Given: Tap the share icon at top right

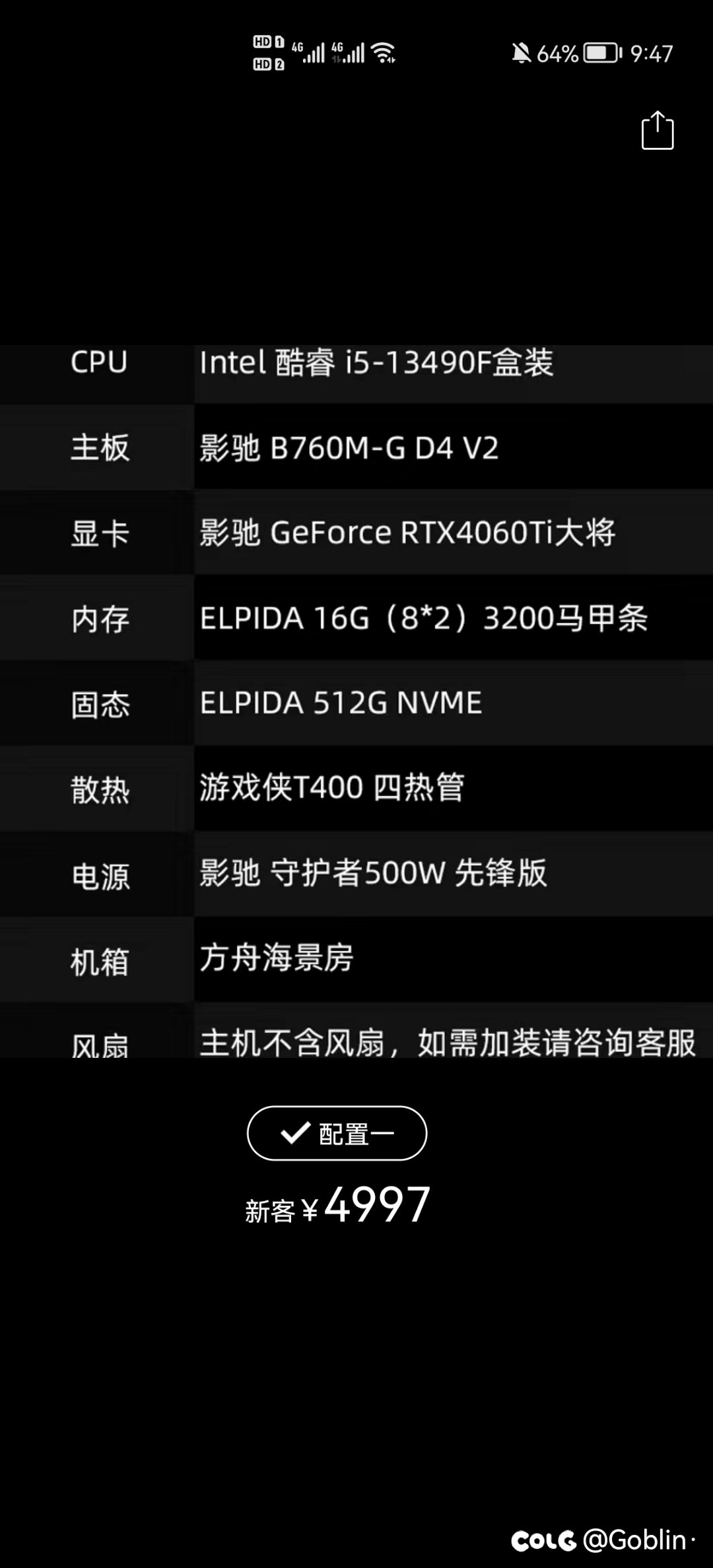Looking at the screenshot, I should [657, 131].
